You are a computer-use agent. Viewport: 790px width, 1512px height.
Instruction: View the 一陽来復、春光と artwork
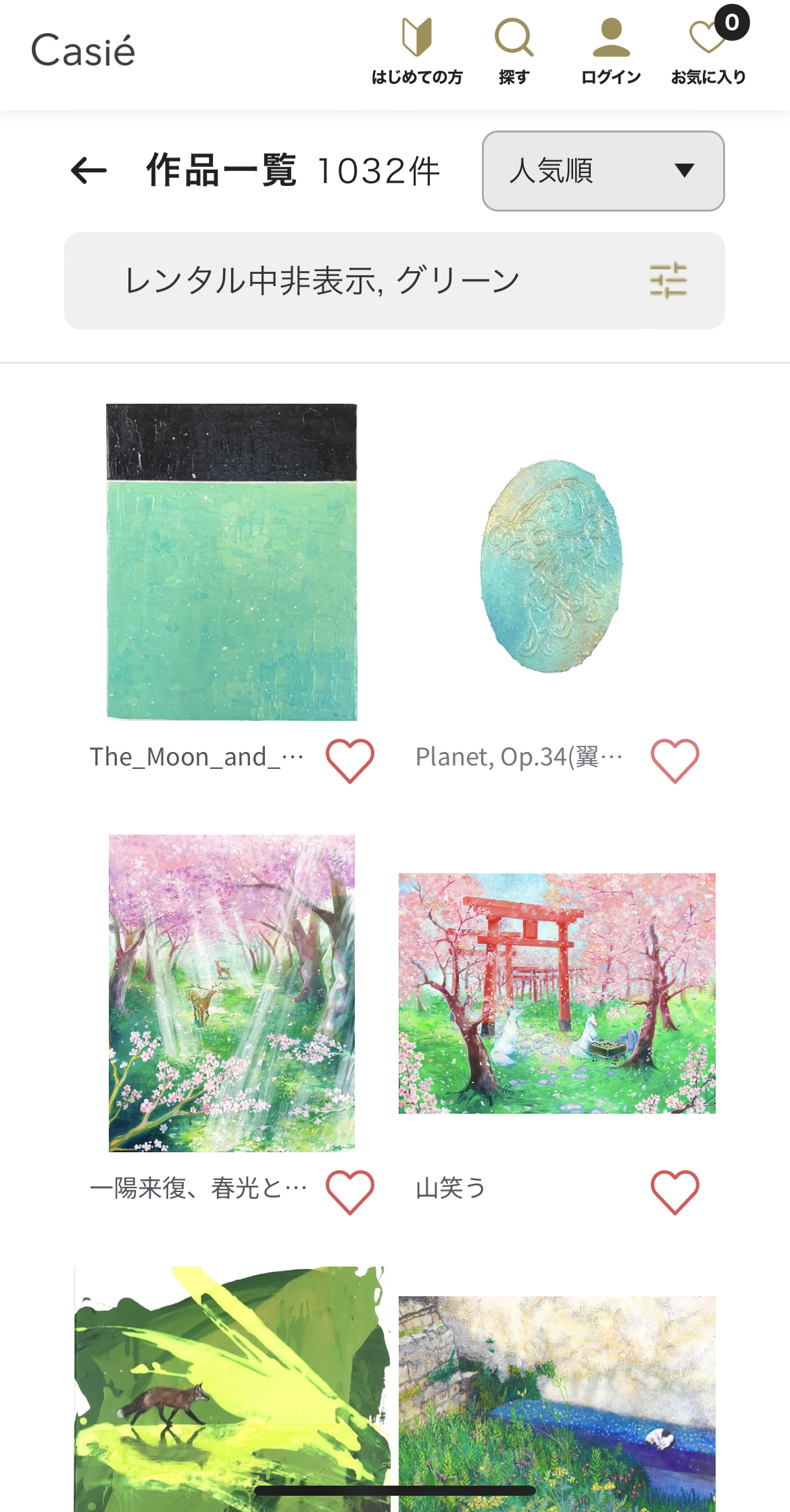click(x=232, y=993)
